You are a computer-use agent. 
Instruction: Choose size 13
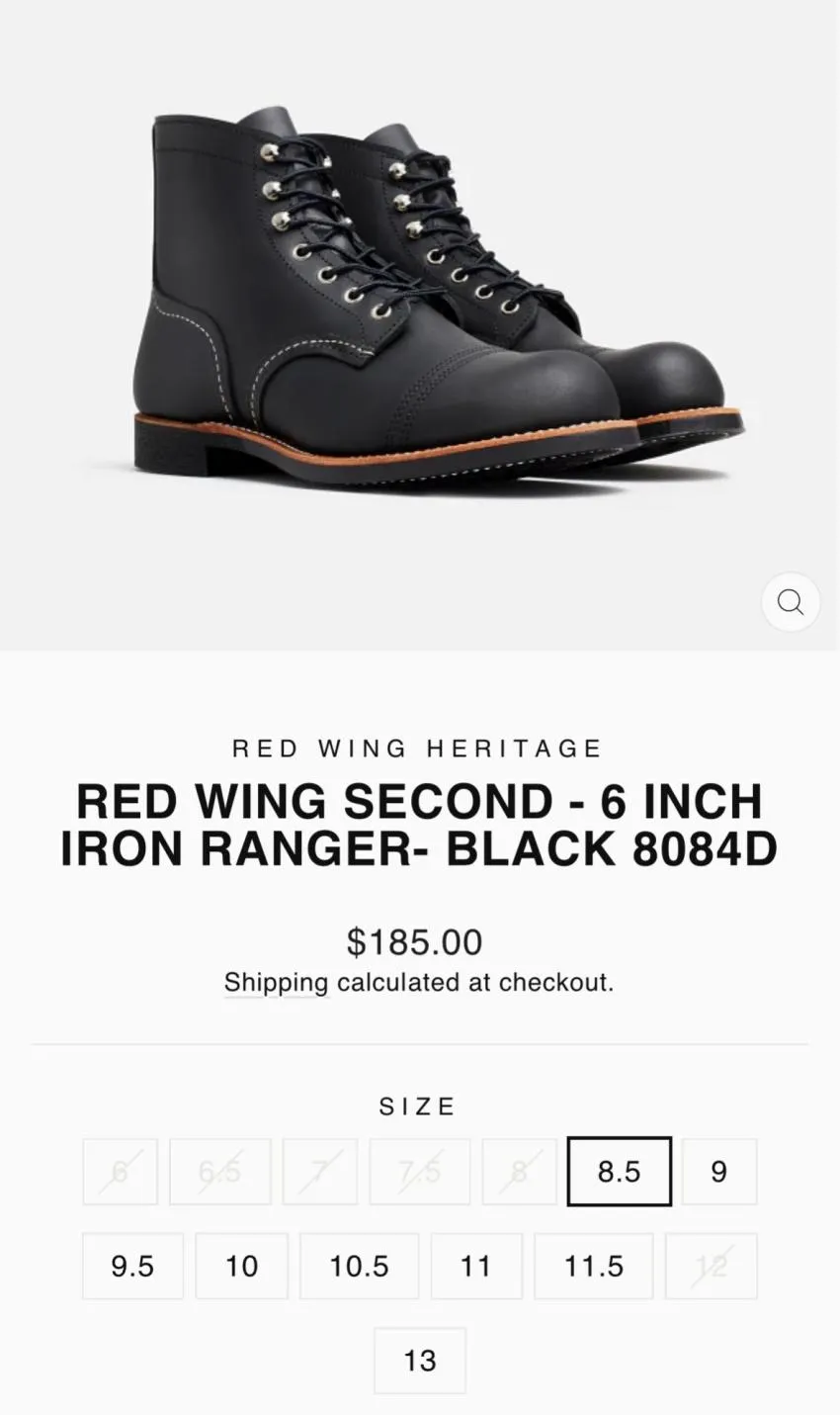(x=419, y=1361)
